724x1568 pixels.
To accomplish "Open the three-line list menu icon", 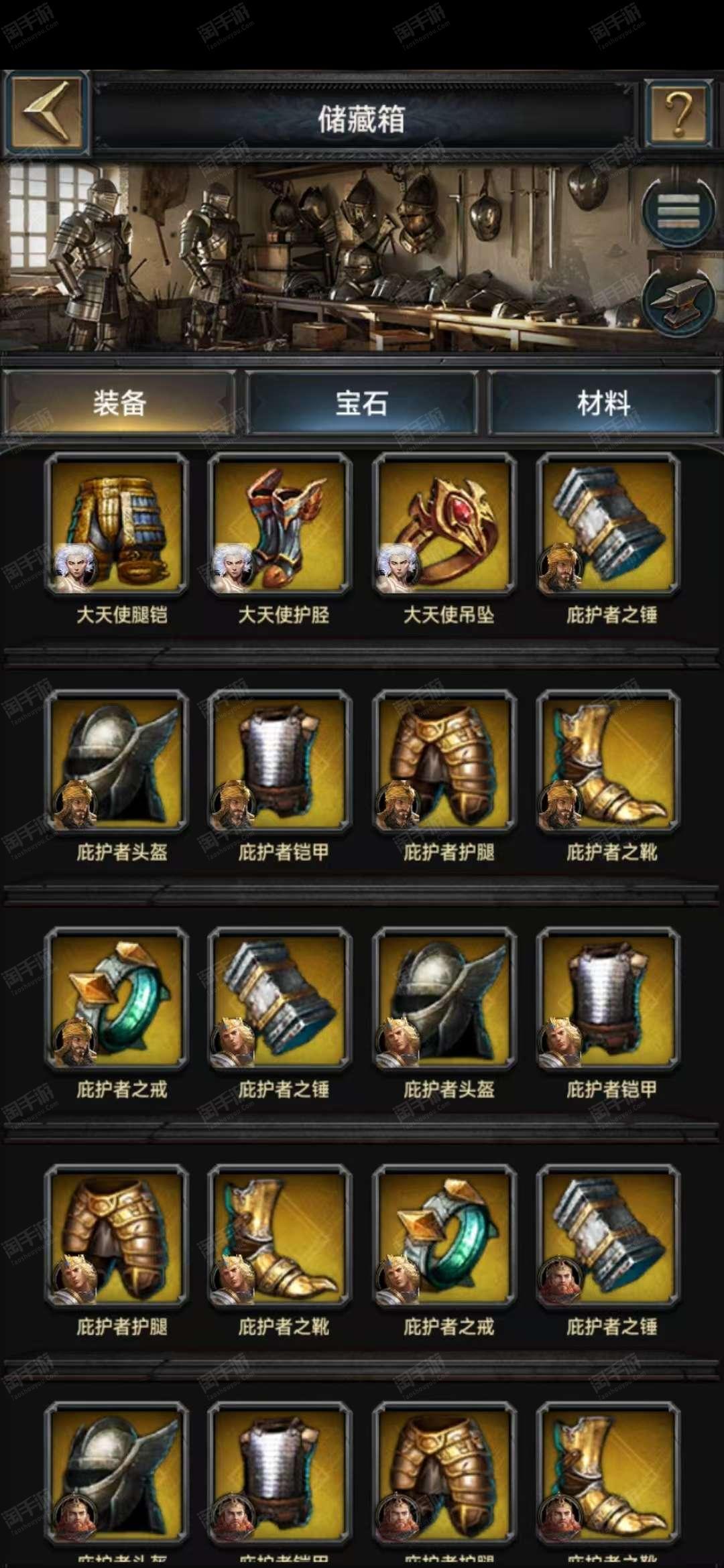I will pos(678,212).
